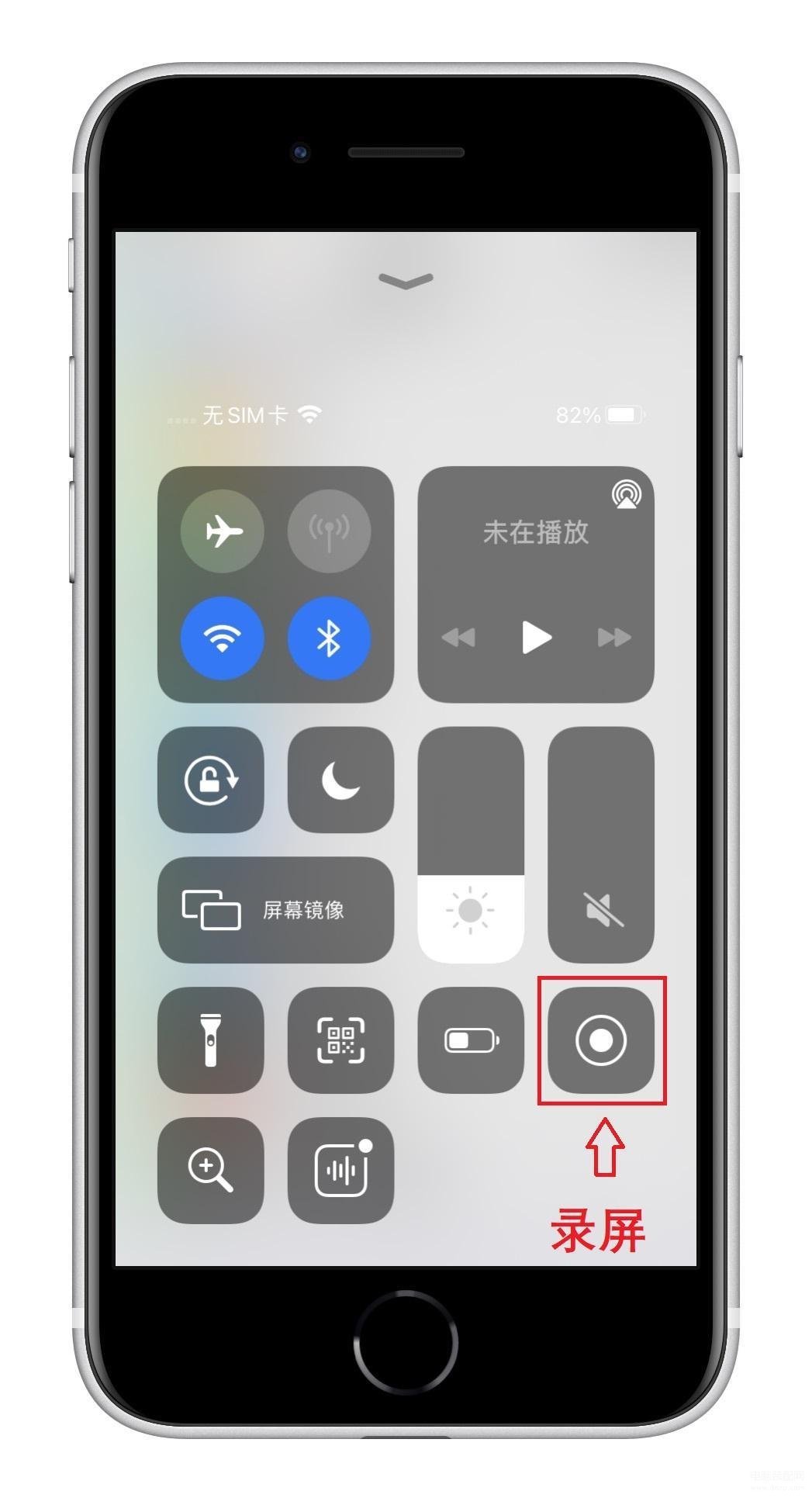The width and height of the screenshot is (812, 1498).
Task: Toggle portrait orientation lock
Action: tap(211, 780)
